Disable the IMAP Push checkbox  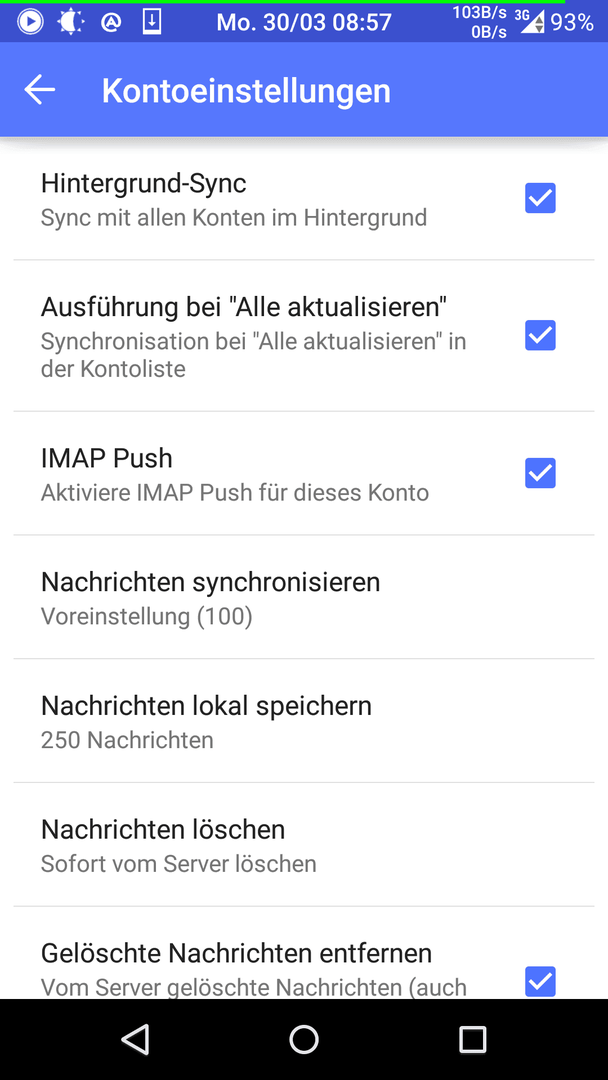point(540,473)
